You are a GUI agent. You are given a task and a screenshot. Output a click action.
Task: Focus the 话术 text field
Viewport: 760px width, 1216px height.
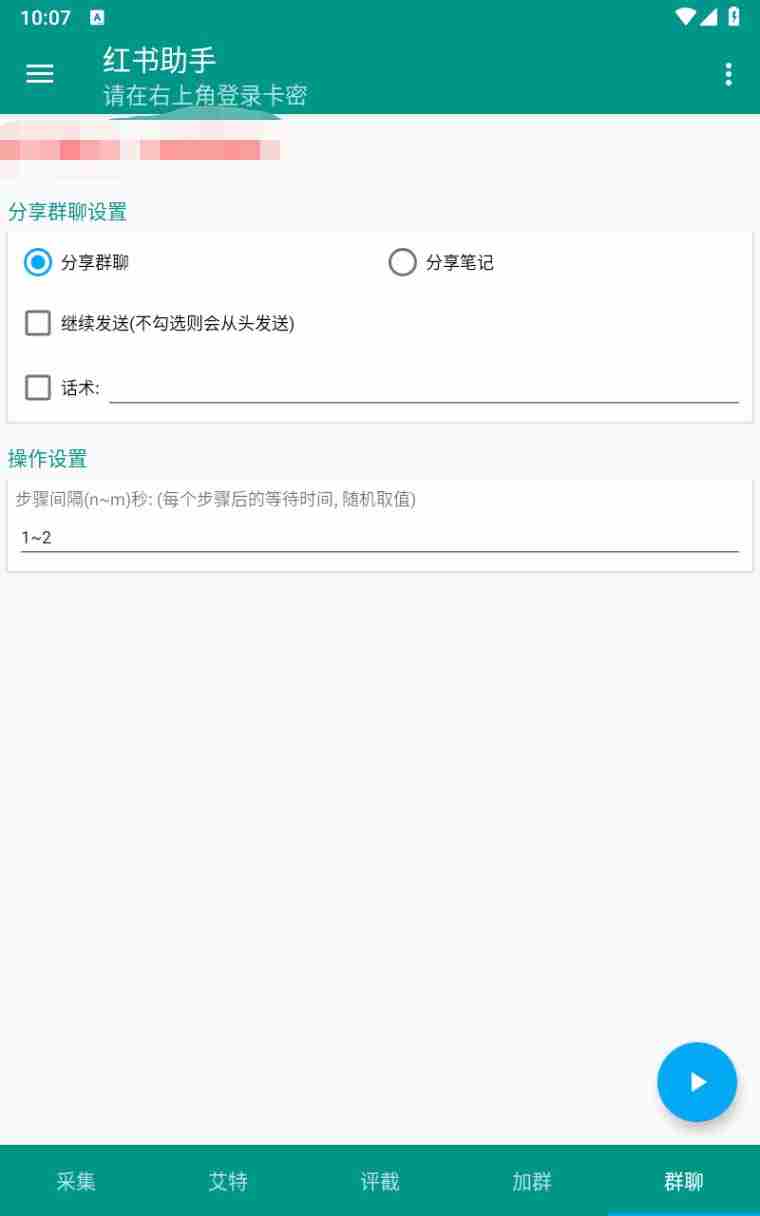pos(424,388)
